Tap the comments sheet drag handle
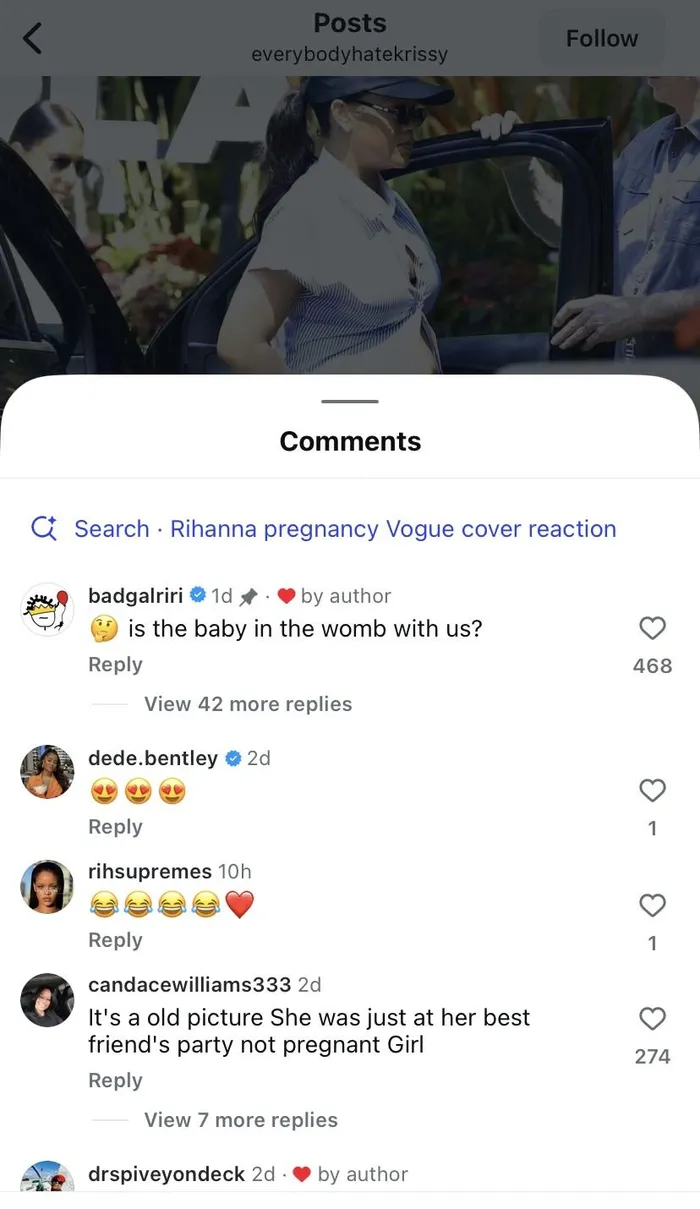700x1209 pixels. pyautogui.click(x=350, y=401)
